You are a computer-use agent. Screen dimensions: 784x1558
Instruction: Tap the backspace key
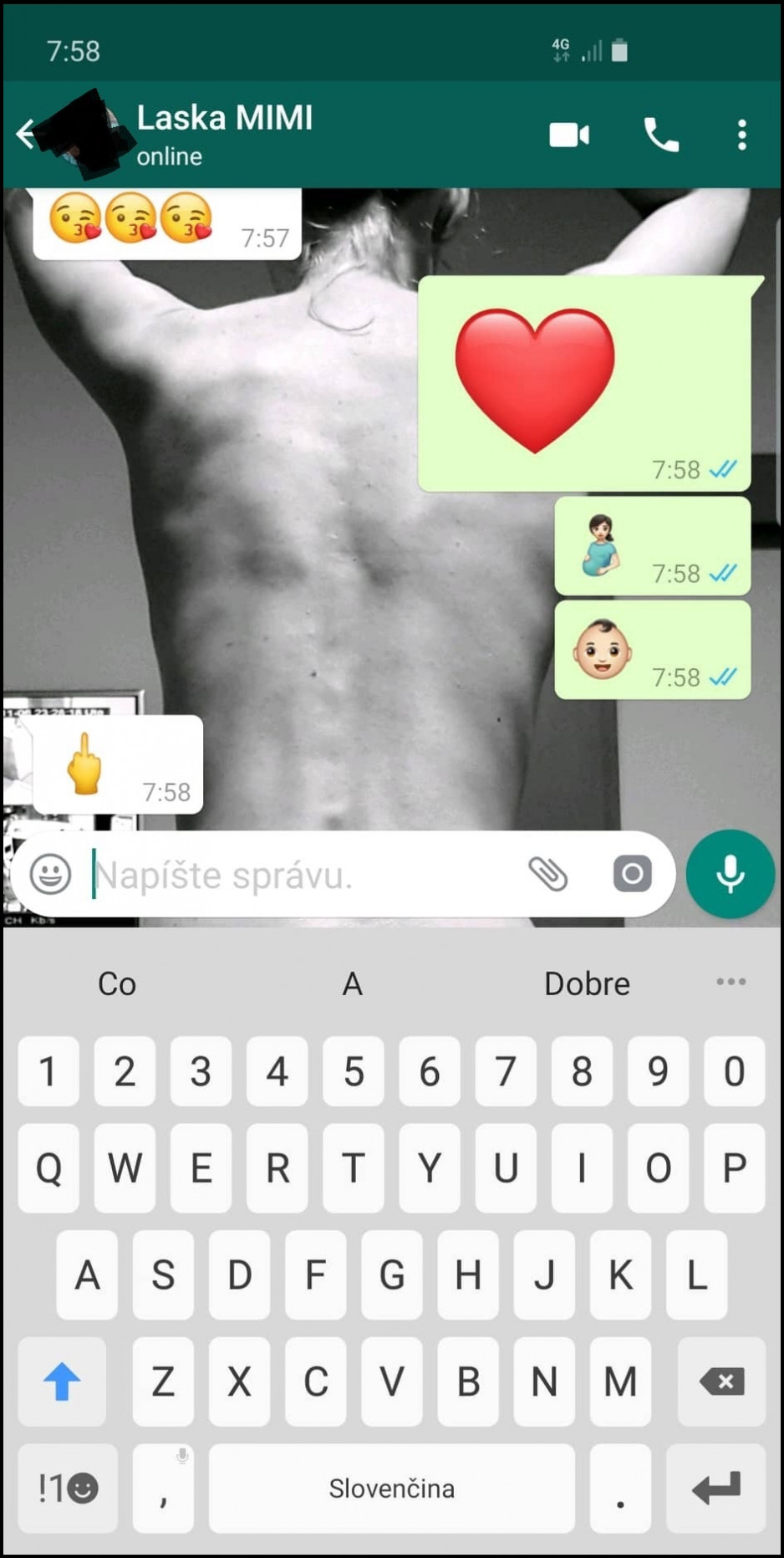coord(721,1381)
